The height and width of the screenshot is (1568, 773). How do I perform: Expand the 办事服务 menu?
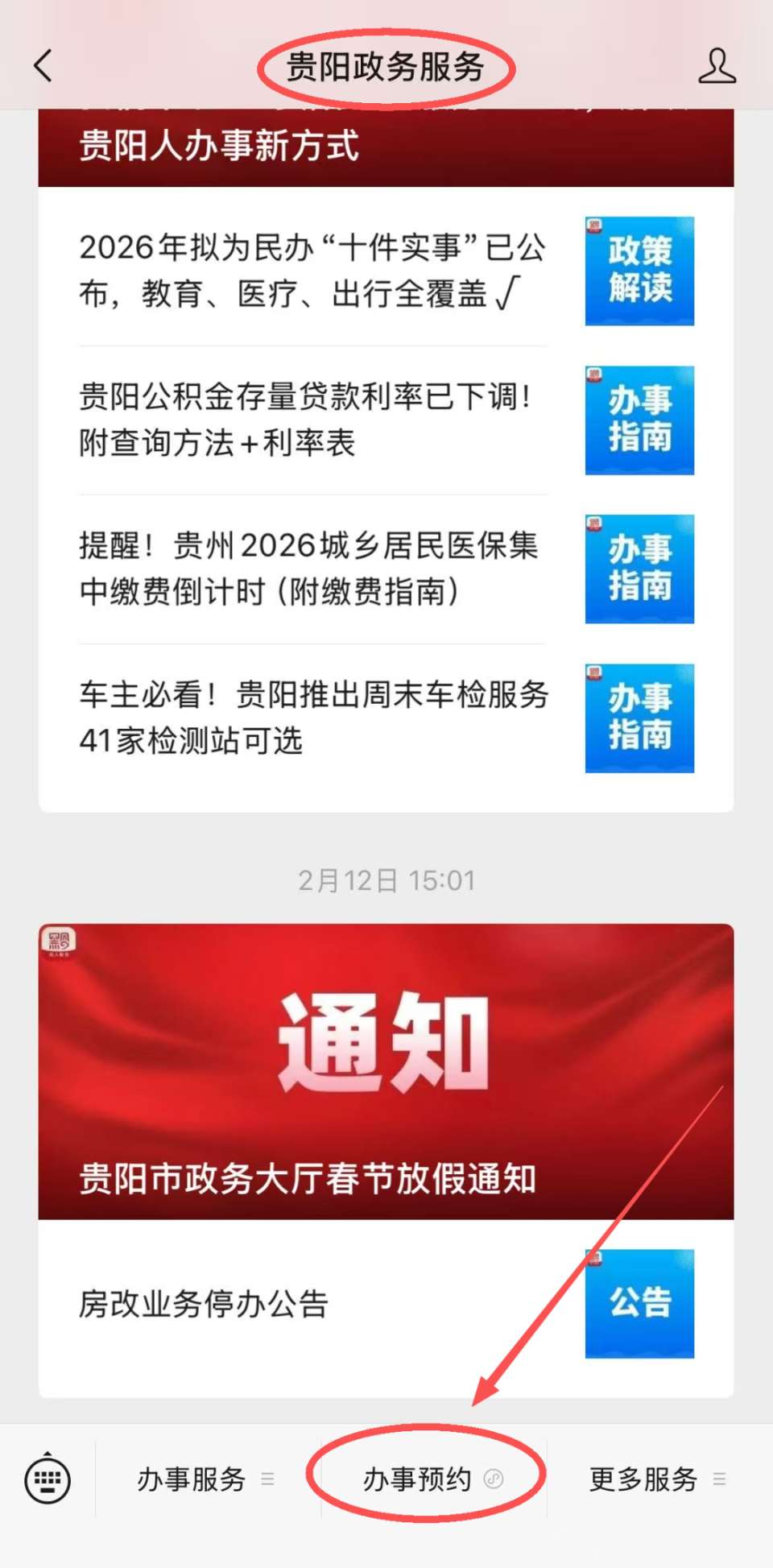pyautogui.click(x=206, y=1479)
